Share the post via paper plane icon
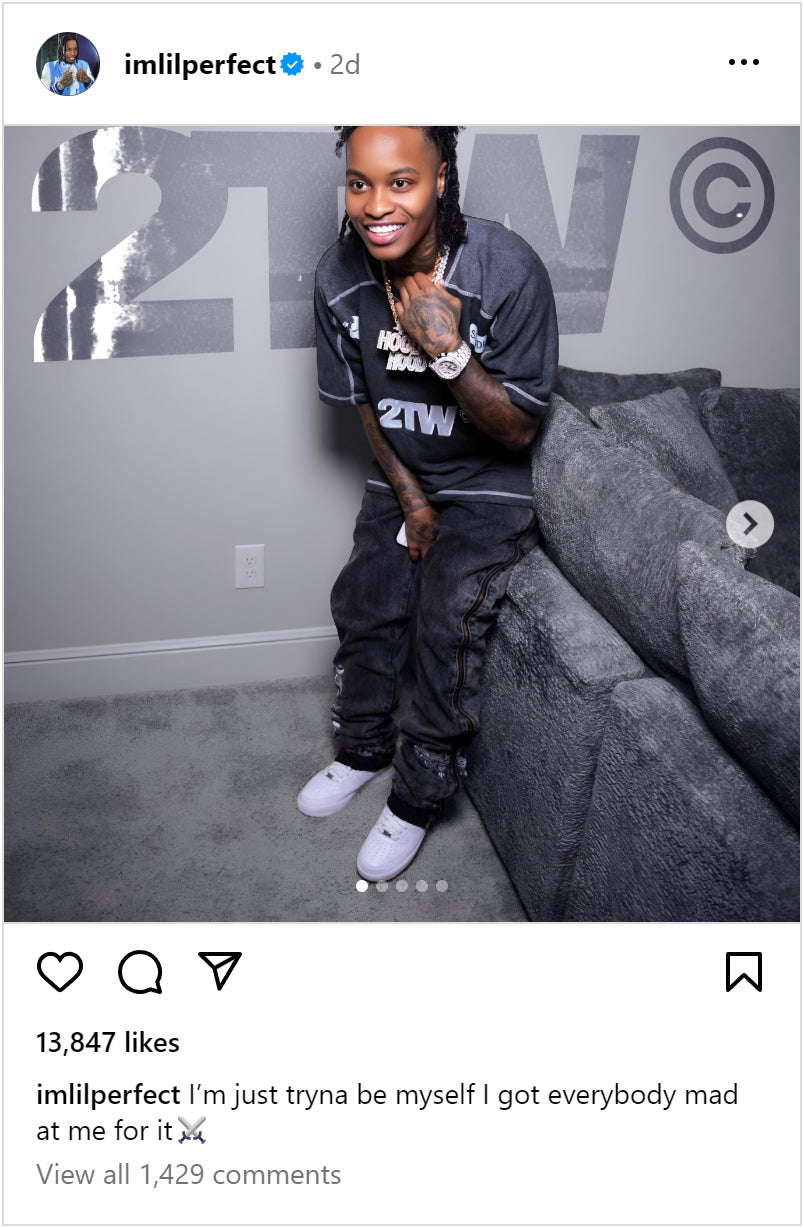The image size is (804, 1228). (220, 970)
